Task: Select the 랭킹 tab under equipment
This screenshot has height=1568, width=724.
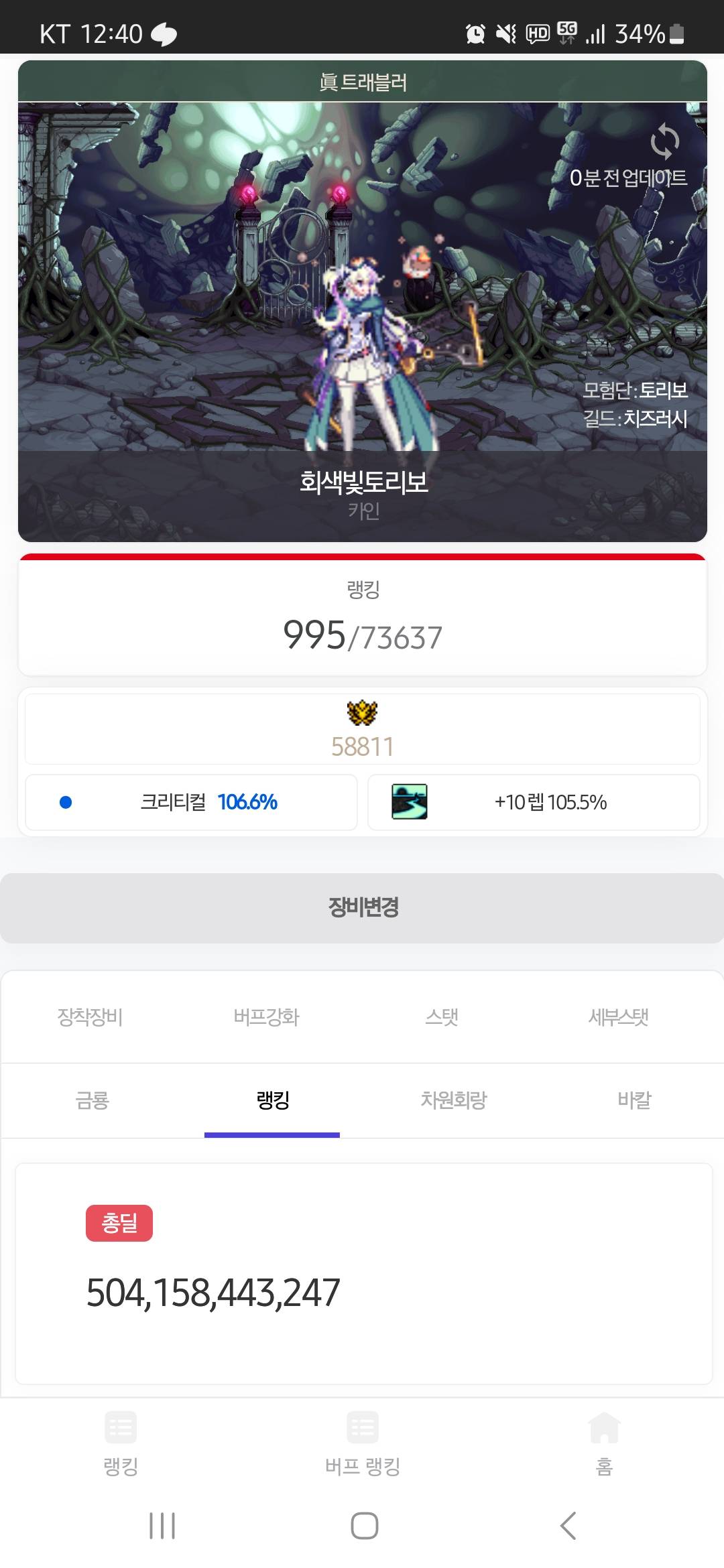Action: (272, 1100)
